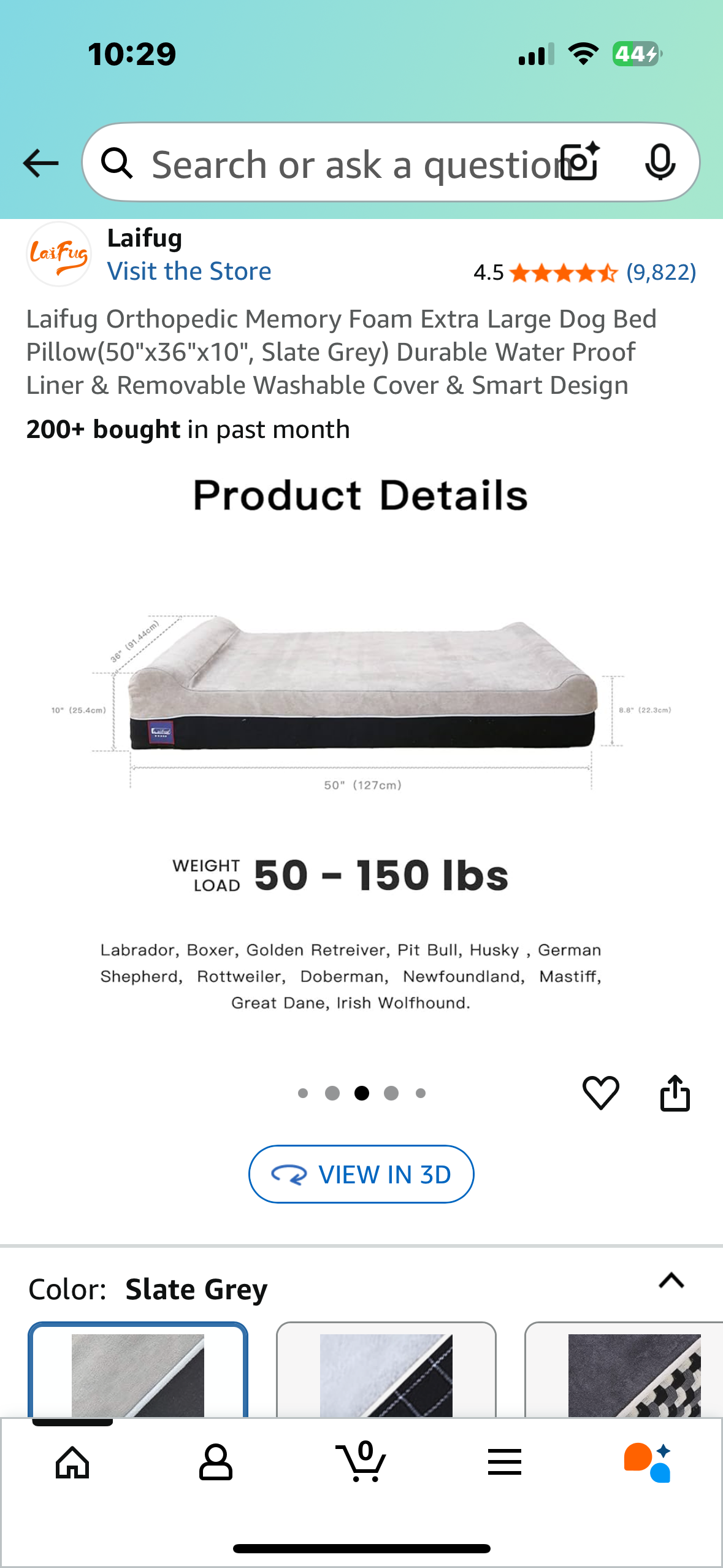This screenshot has height=1568, width=723.
Task: Tap the VIEW IN 3D button
Action: coord(361,1174)
